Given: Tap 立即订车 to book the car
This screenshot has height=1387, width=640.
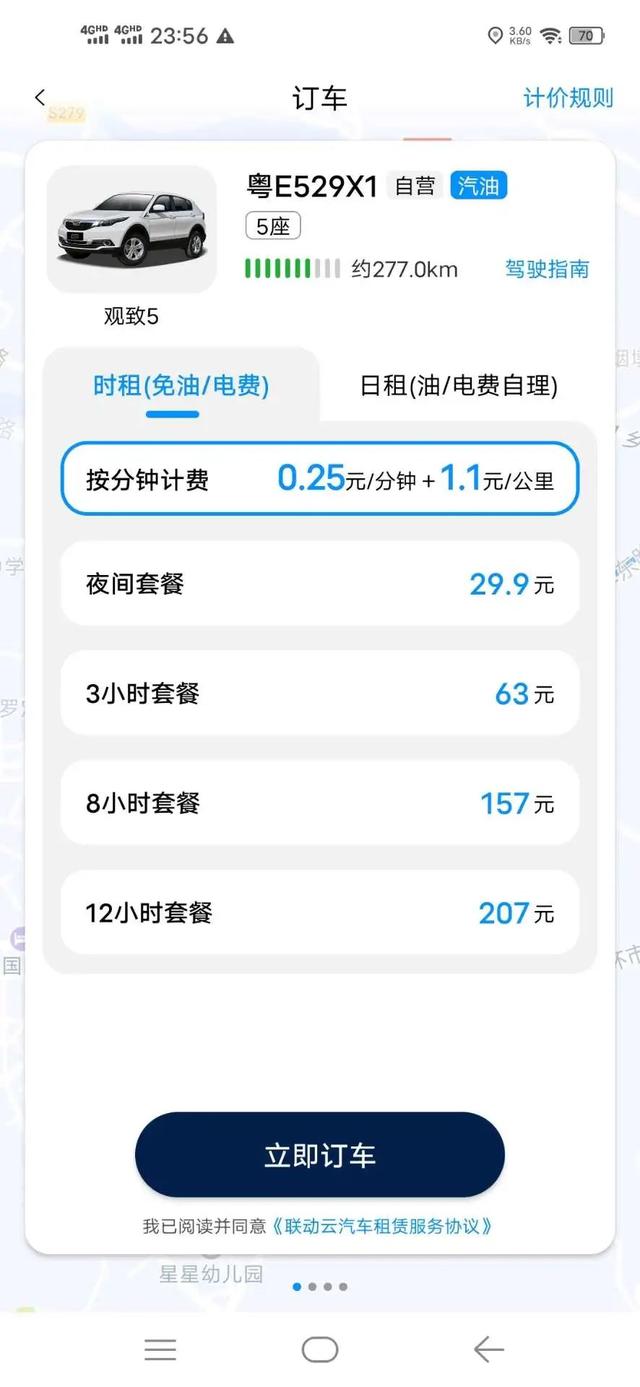Looking at the screenshot, I should click(320, 1155).
